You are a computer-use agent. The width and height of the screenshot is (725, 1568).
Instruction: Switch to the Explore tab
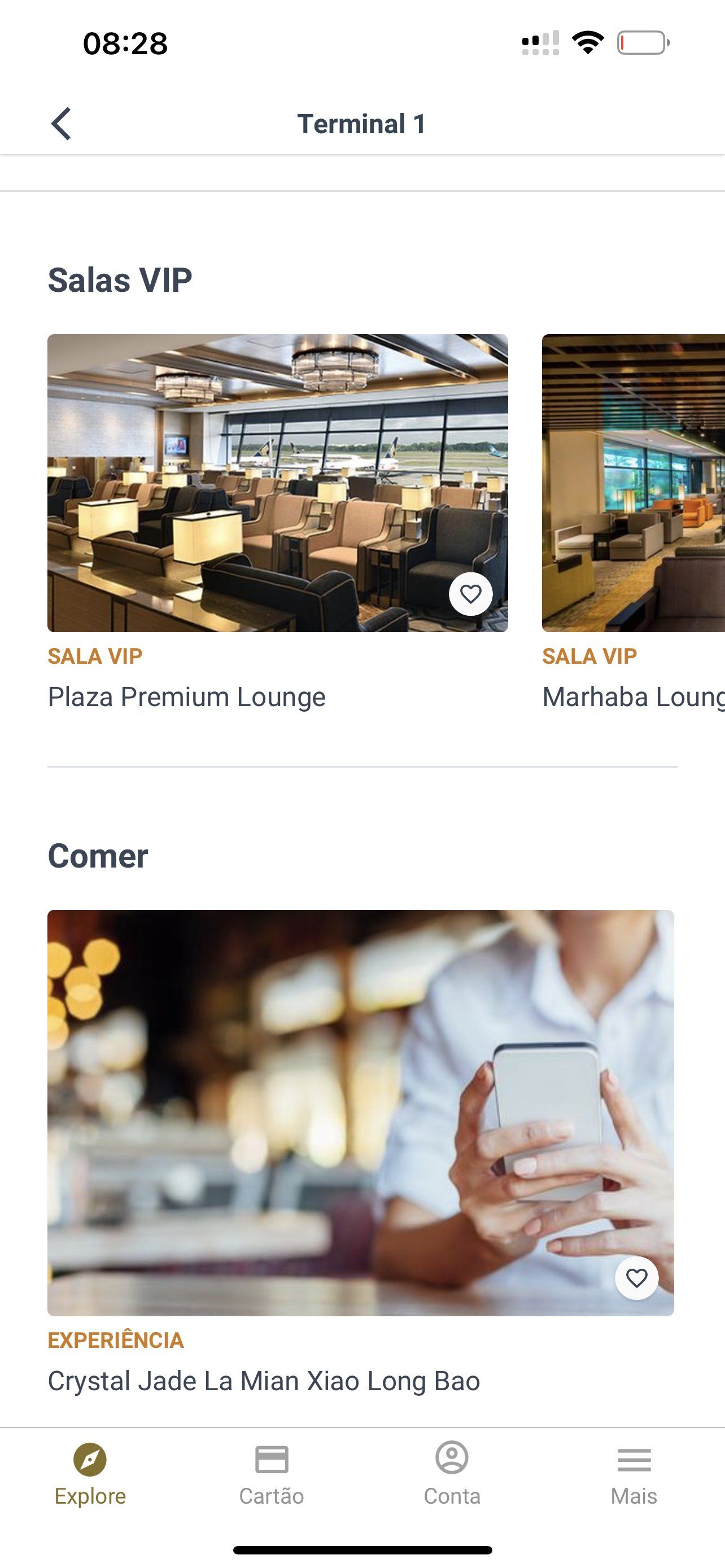point(90,1473)
